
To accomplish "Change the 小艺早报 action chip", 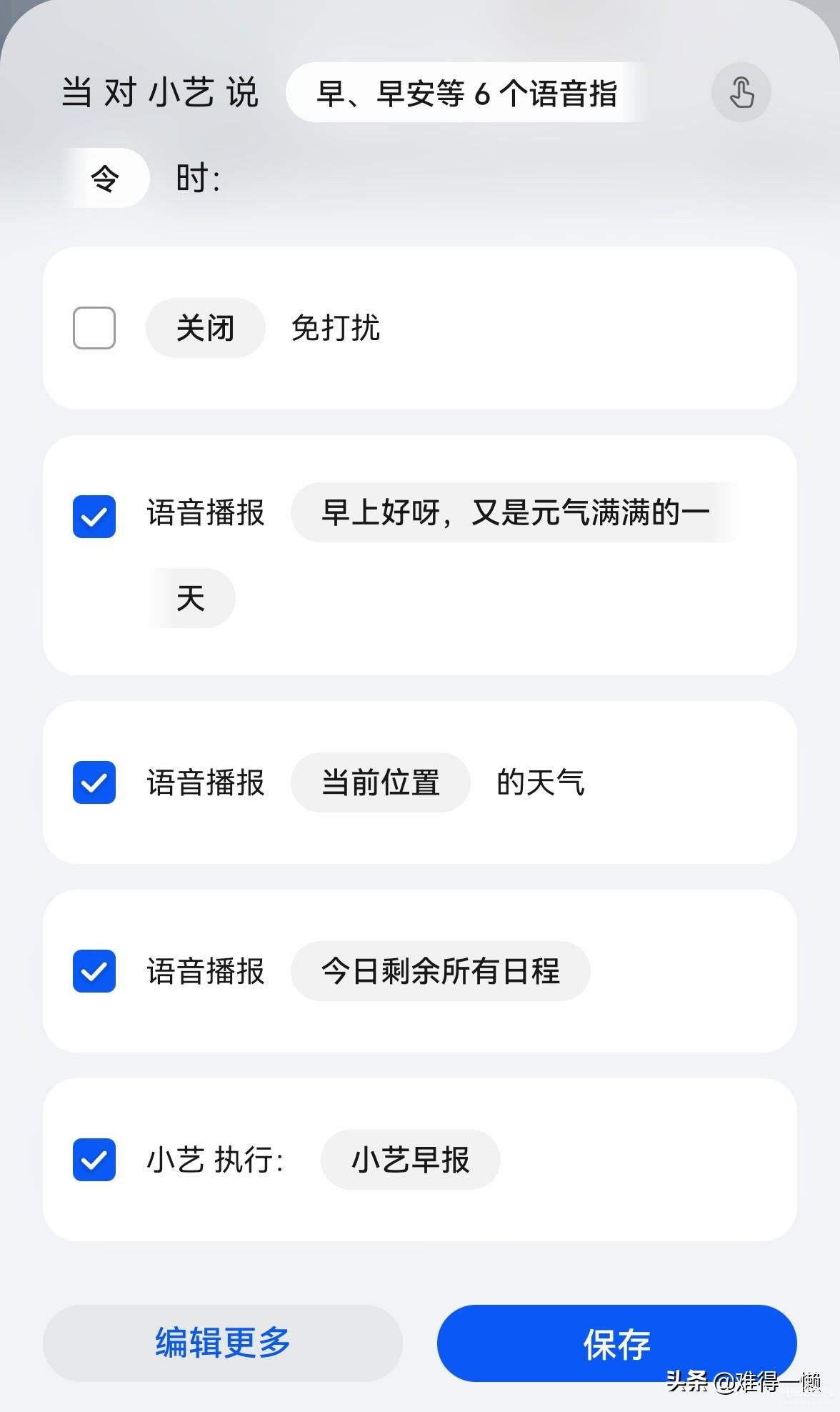I will pos(410,1160).
